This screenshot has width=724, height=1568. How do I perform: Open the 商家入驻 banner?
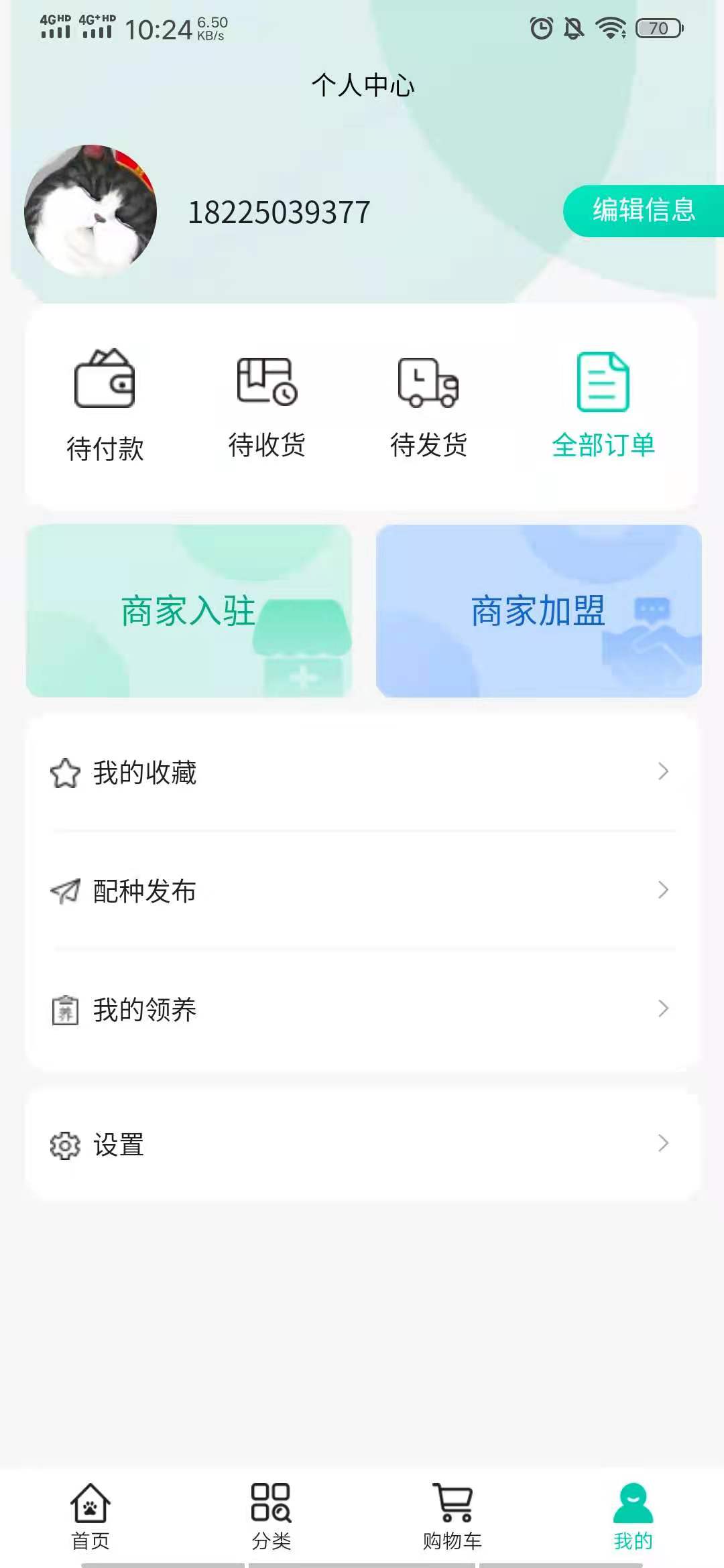pos(190,610)
